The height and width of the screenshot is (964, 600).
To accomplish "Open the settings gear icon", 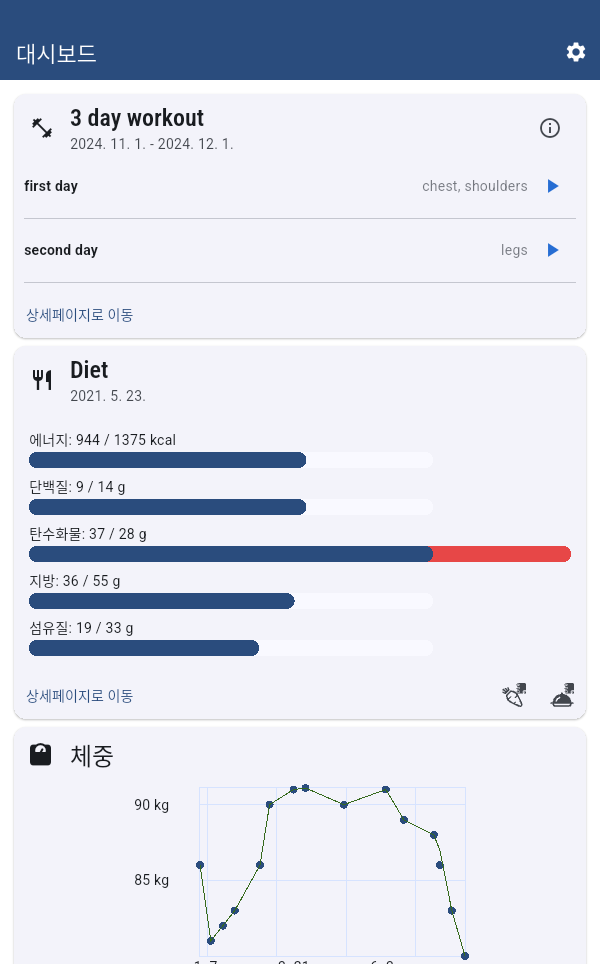I will (576, 52).
